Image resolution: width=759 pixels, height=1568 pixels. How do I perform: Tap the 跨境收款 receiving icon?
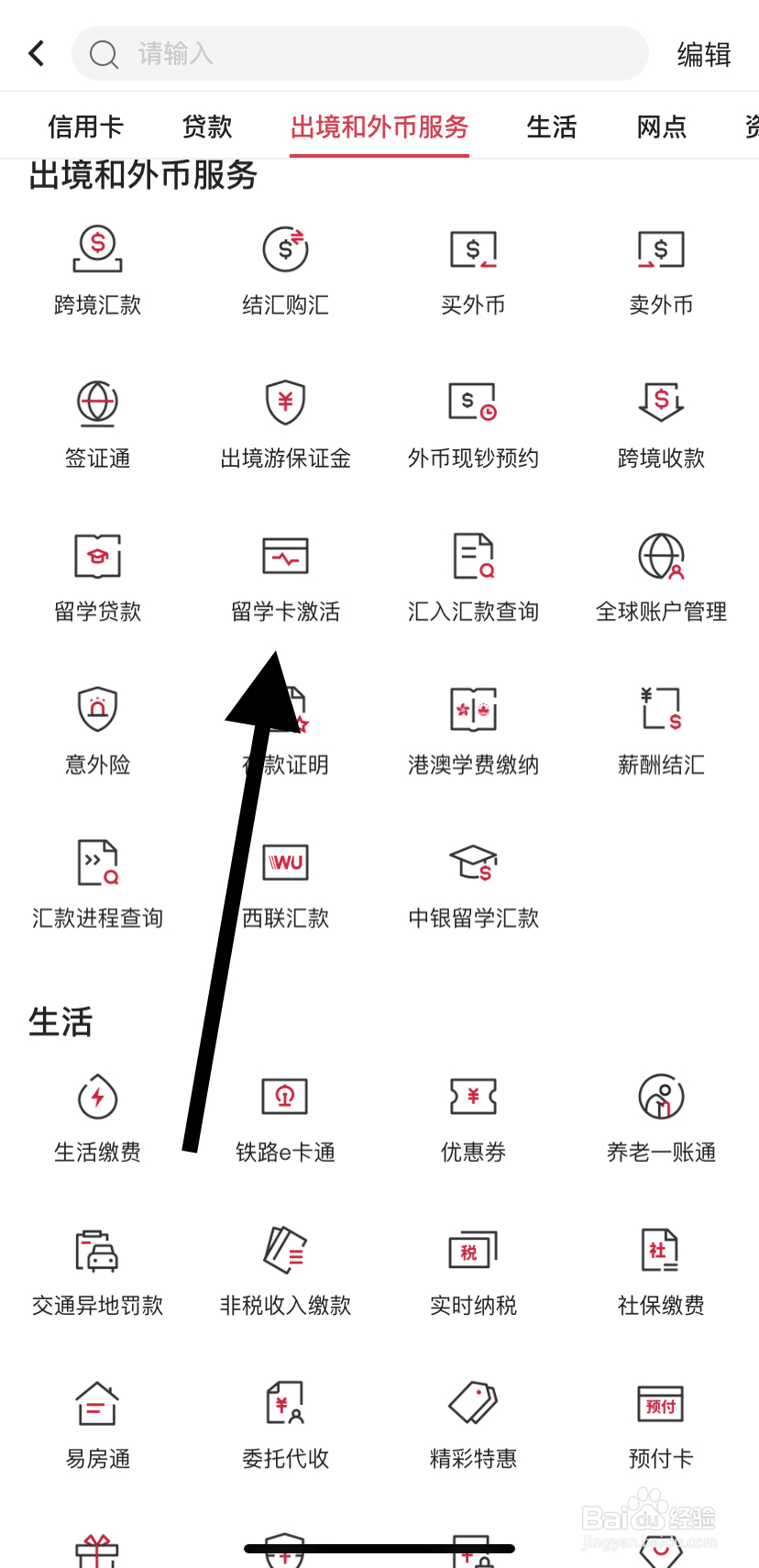click(660, 422)
